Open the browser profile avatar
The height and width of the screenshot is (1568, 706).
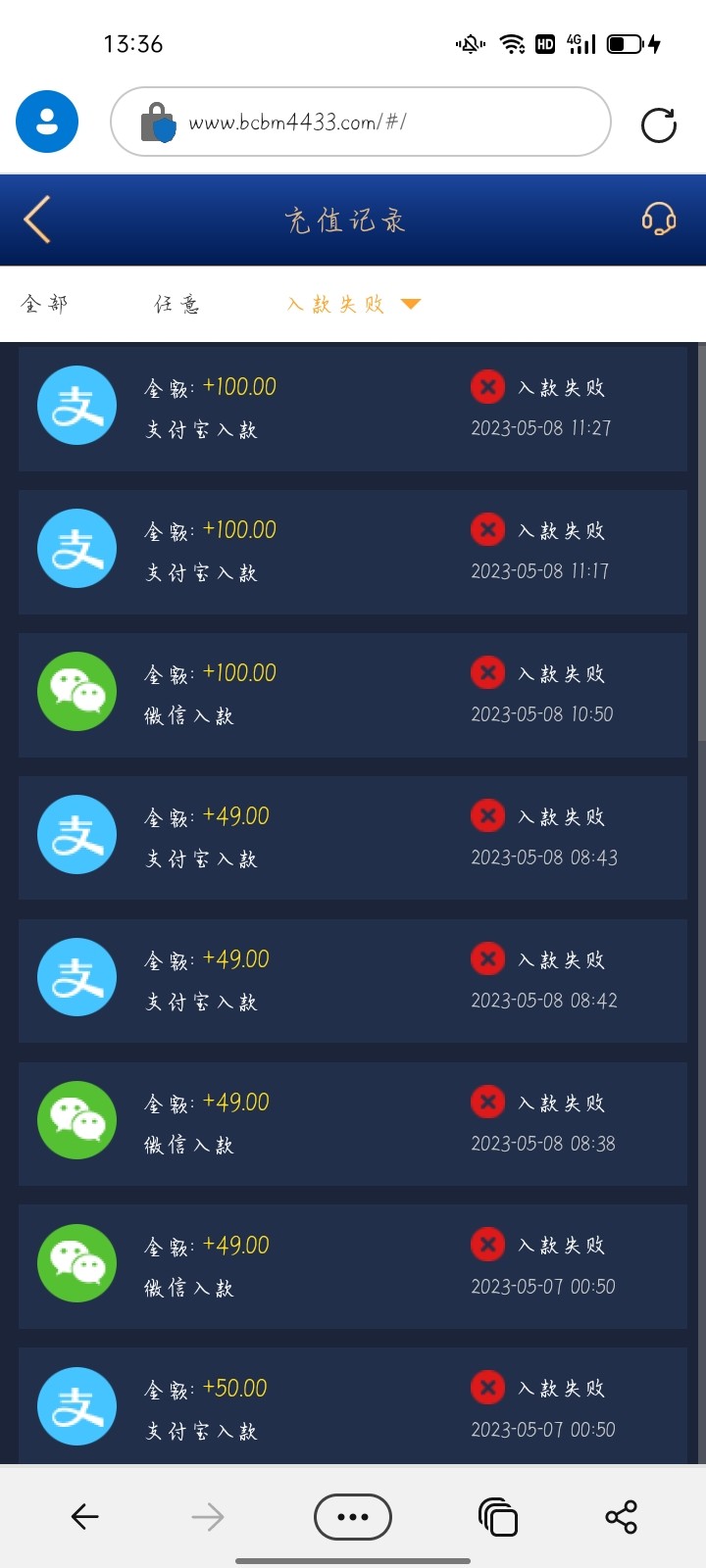[47, 122]
